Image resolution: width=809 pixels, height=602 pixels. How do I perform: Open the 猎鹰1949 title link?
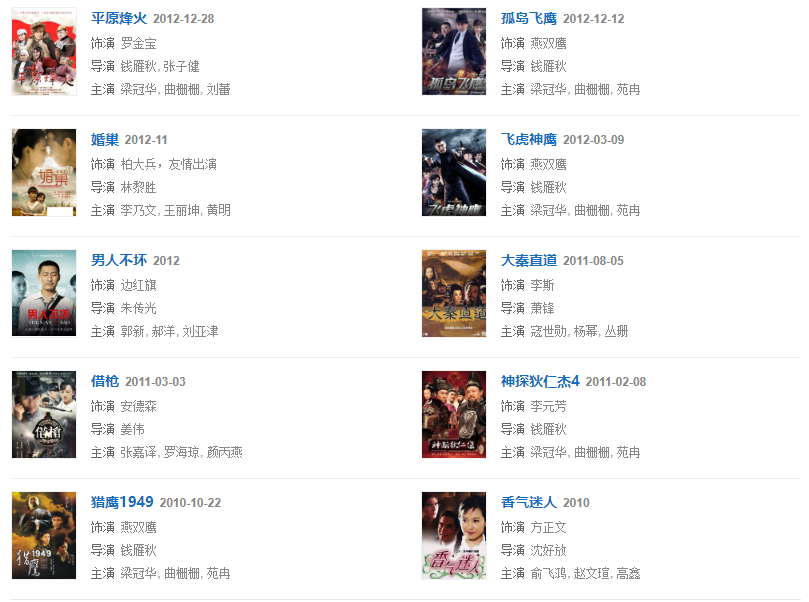pyautogui.click(x=121, y=503)
